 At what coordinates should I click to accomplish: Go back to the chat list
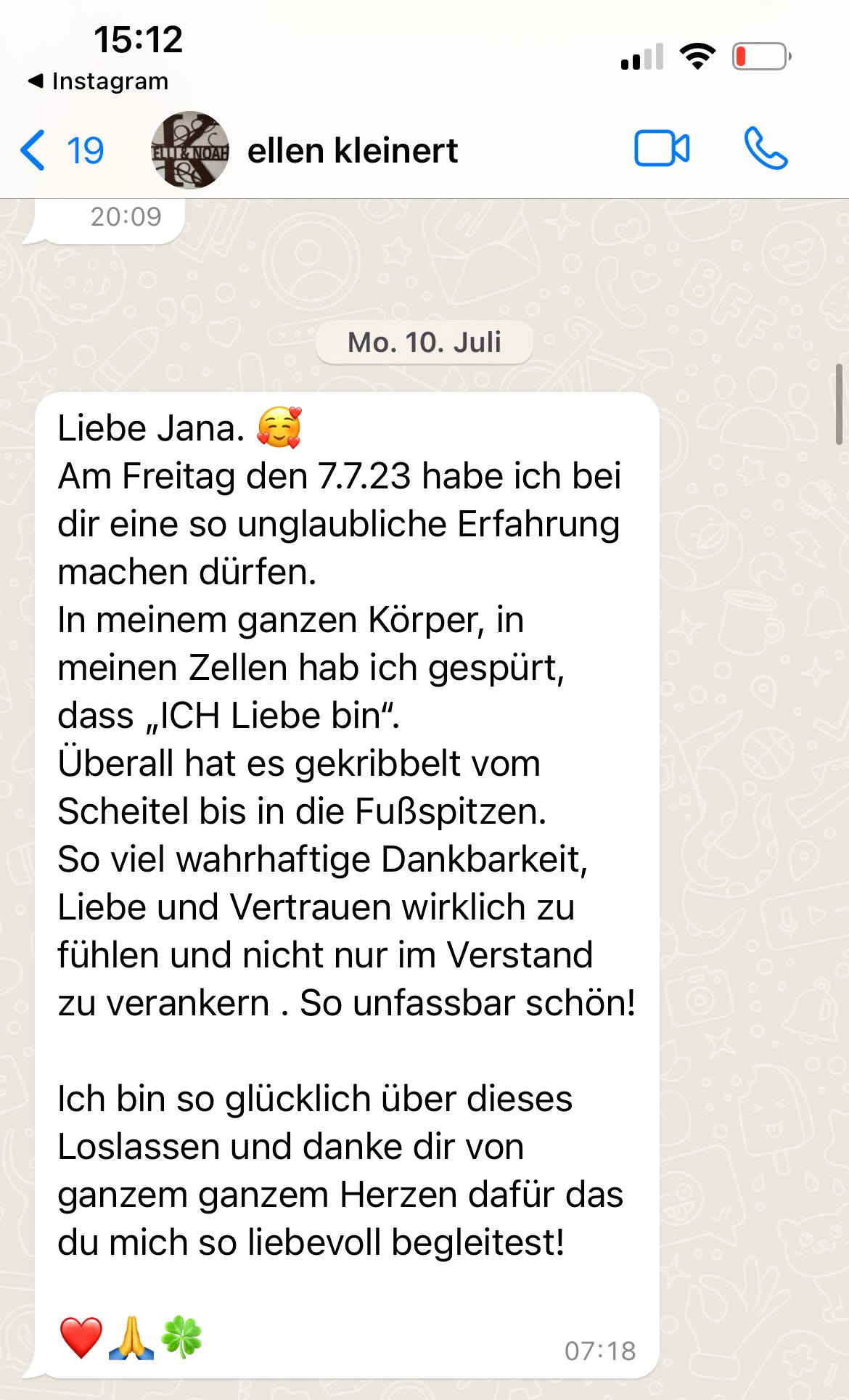tap(60, 151)
